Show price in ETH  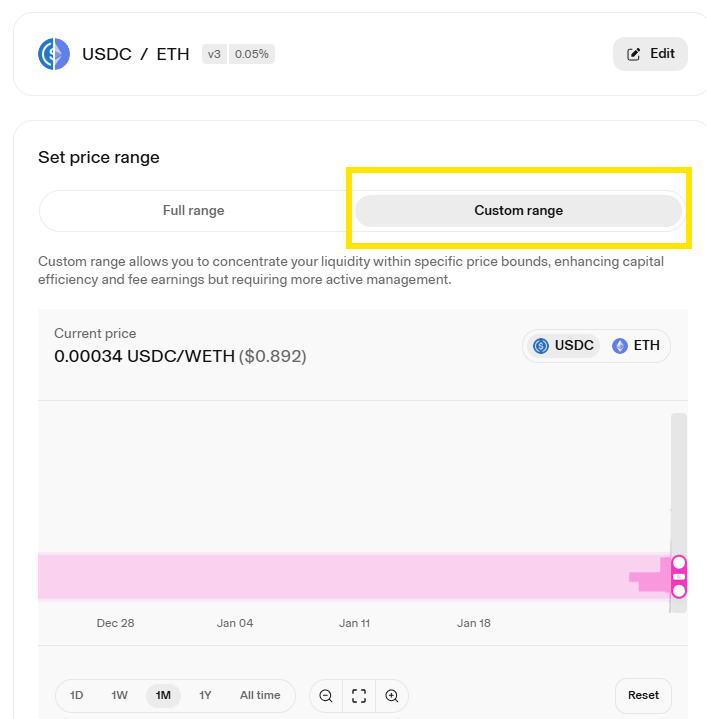(636, 346)
